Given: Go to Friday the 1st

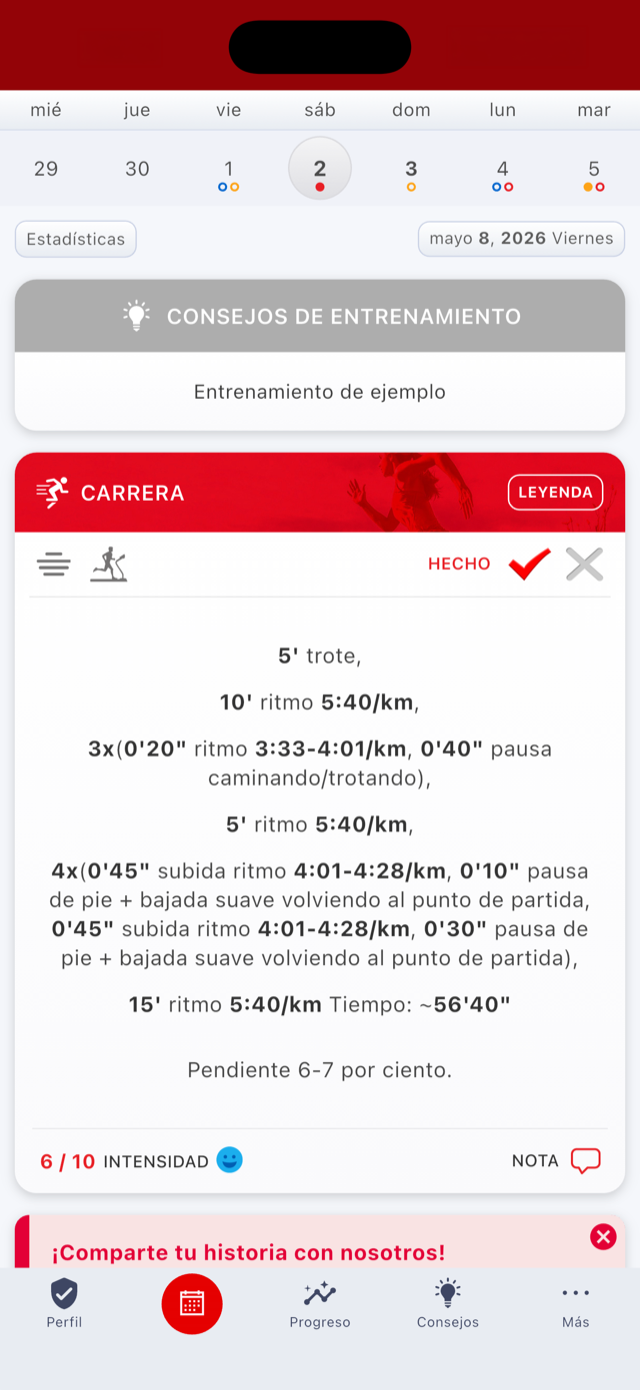Looking at the screenshot, I should click(x=228, y=170).
